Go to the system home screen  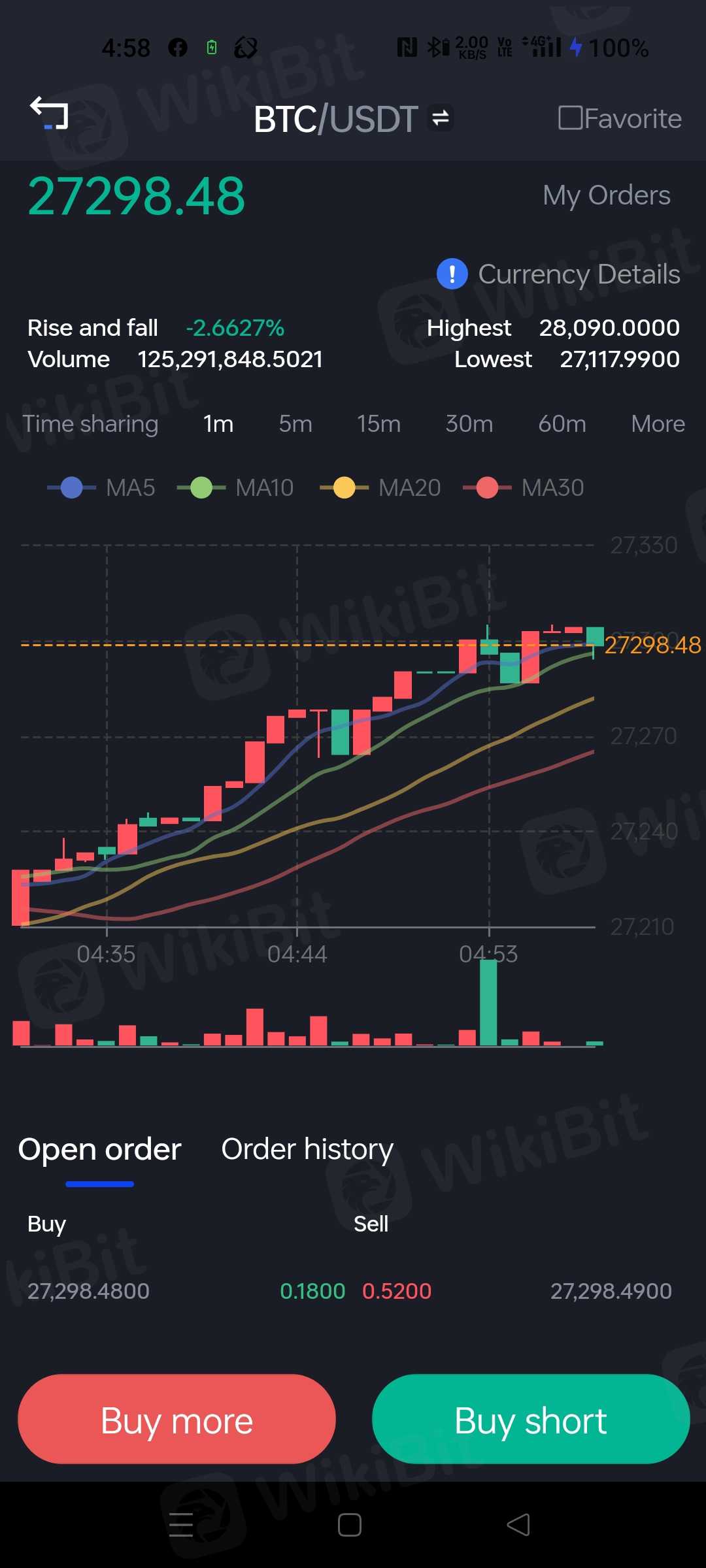(350, 1525)
